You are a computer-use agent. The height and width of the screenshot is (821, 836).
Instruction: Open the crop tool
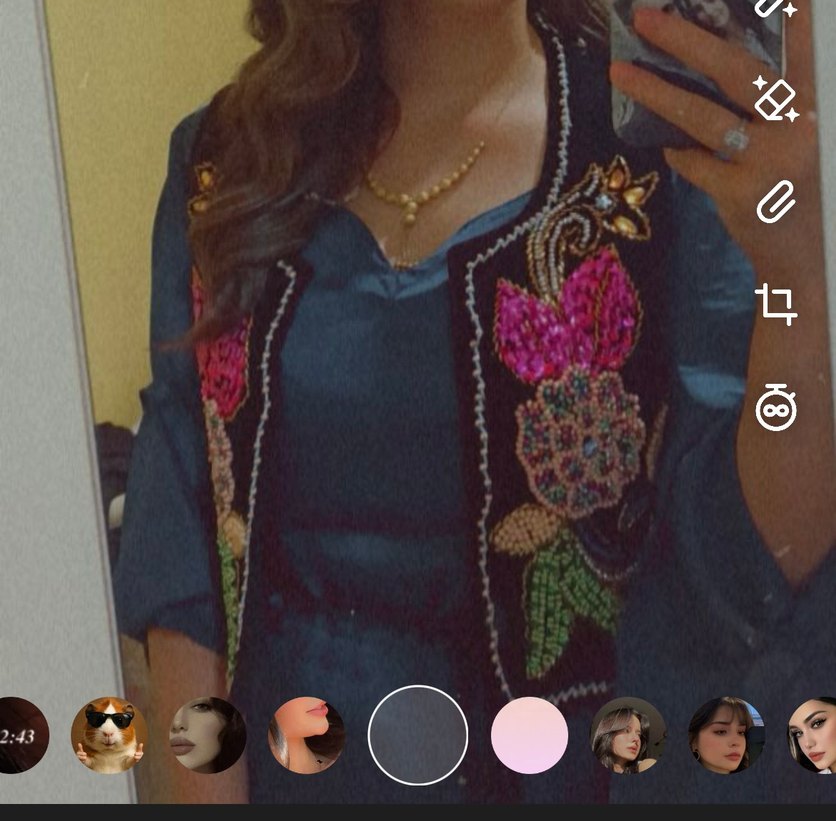[x=776, y=303]
